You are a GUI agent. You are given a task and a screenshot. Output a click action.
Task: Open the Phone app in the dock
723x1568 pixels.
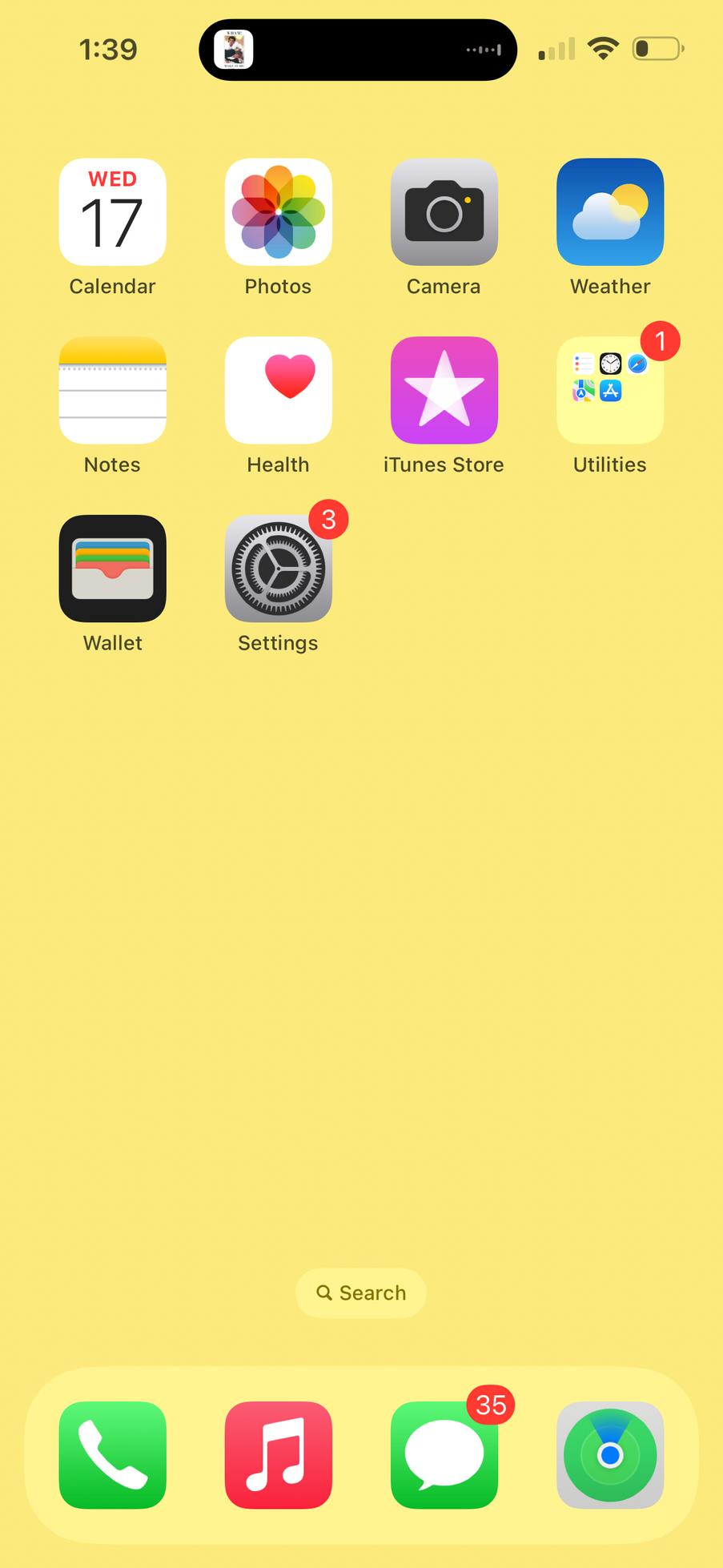112,1454
